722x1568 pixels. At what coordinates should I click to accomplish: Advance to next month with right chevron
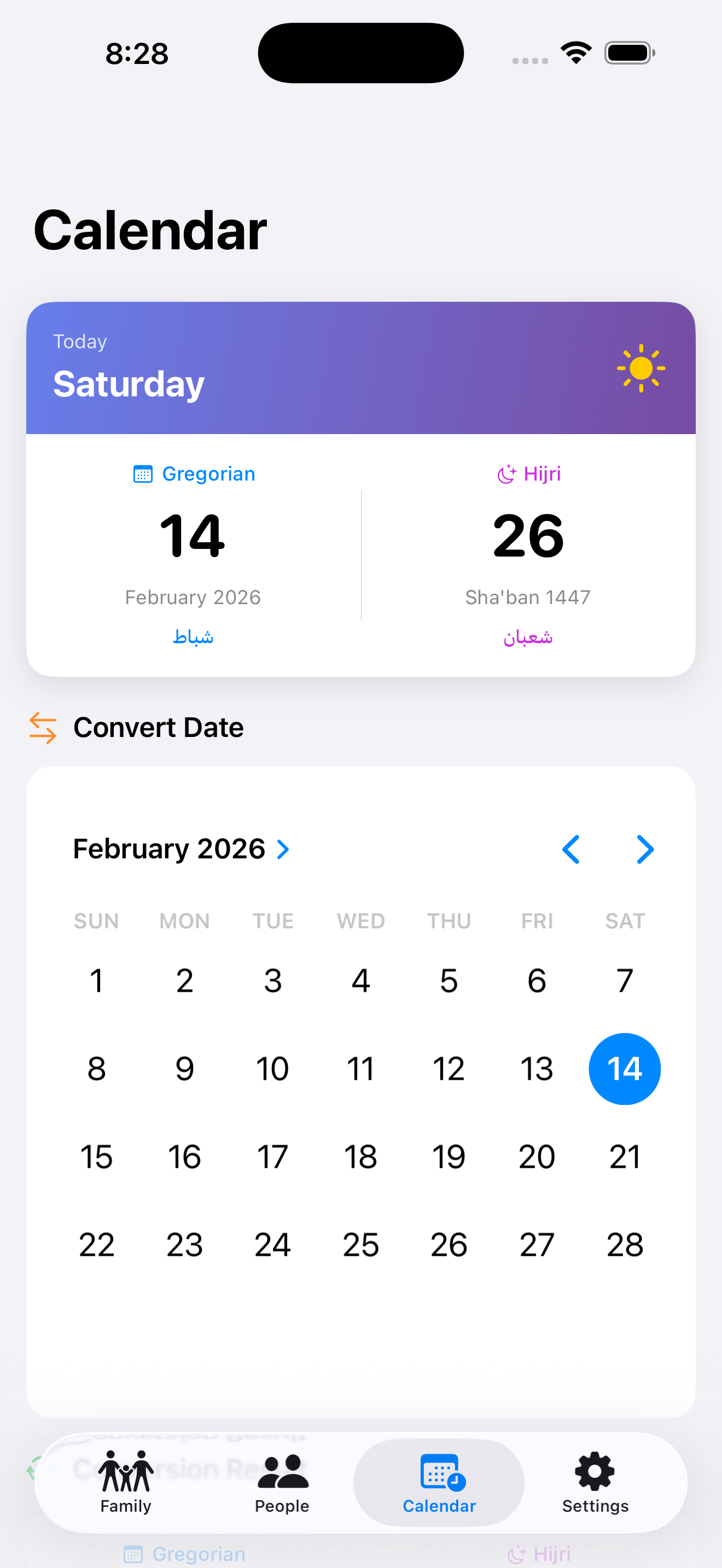click(x=644, y=850)
